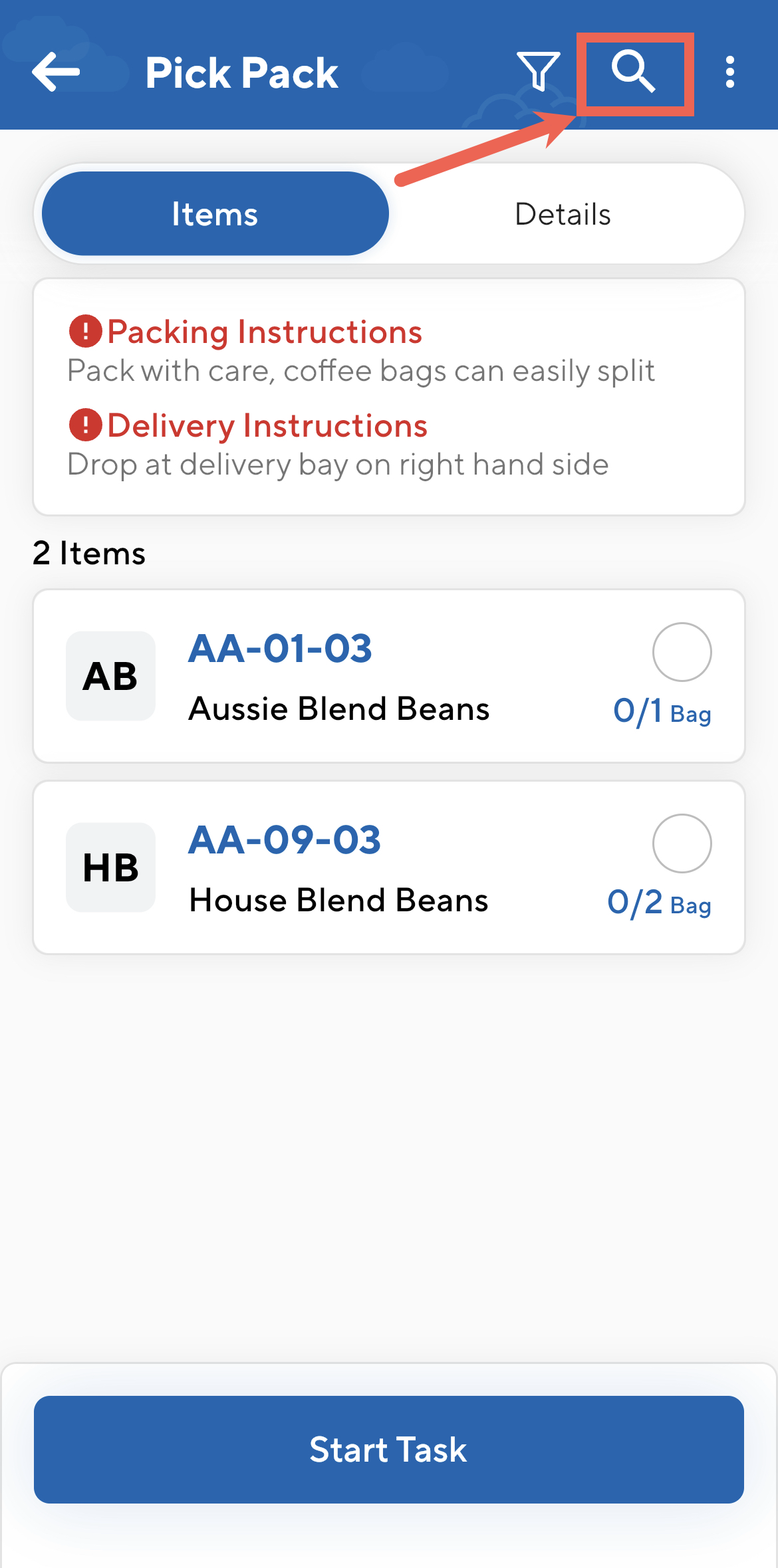Tap the filter icon on the header

tap(539, 72)
